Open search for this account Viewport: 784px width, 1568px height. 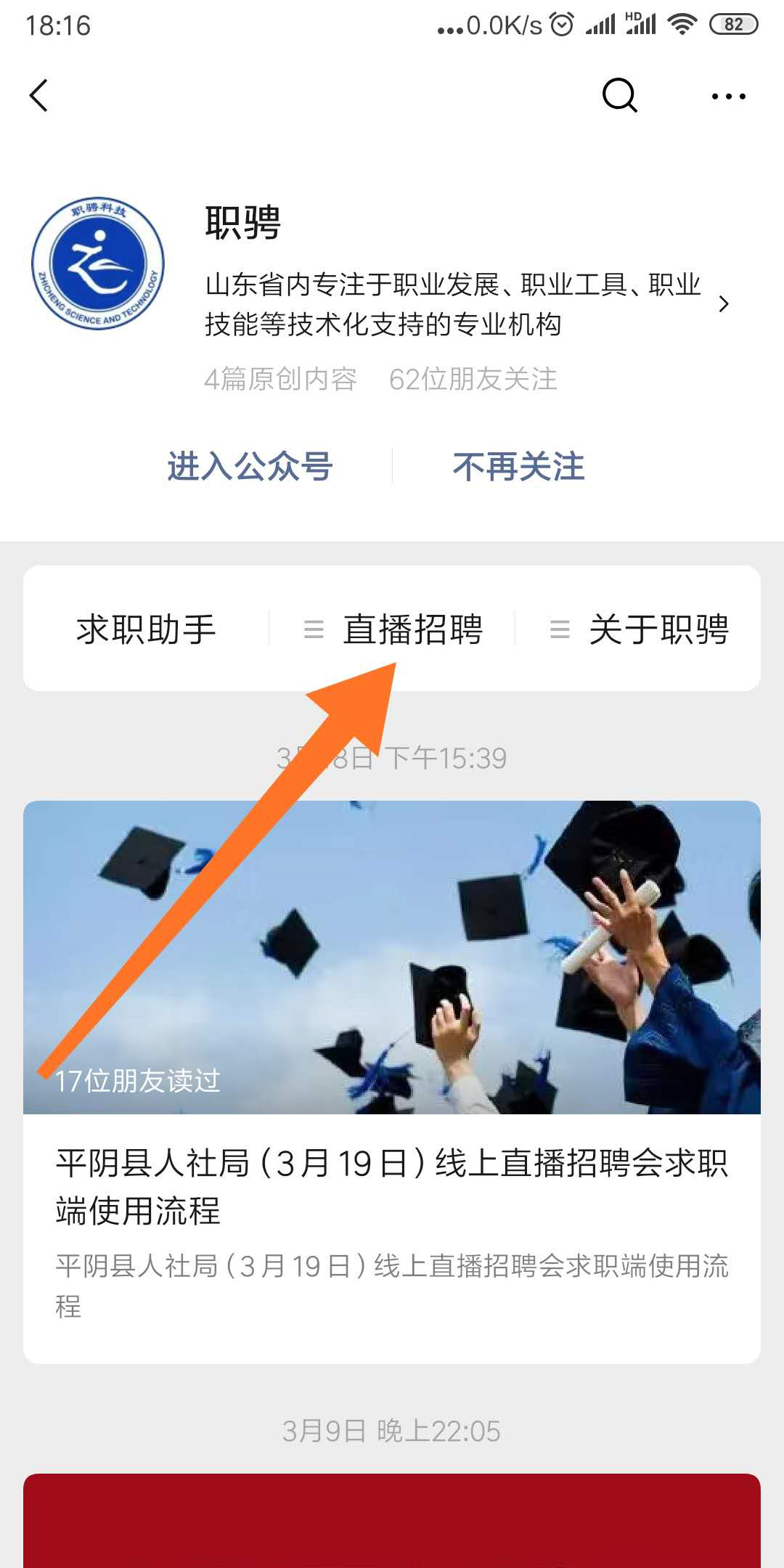point(619,96)
